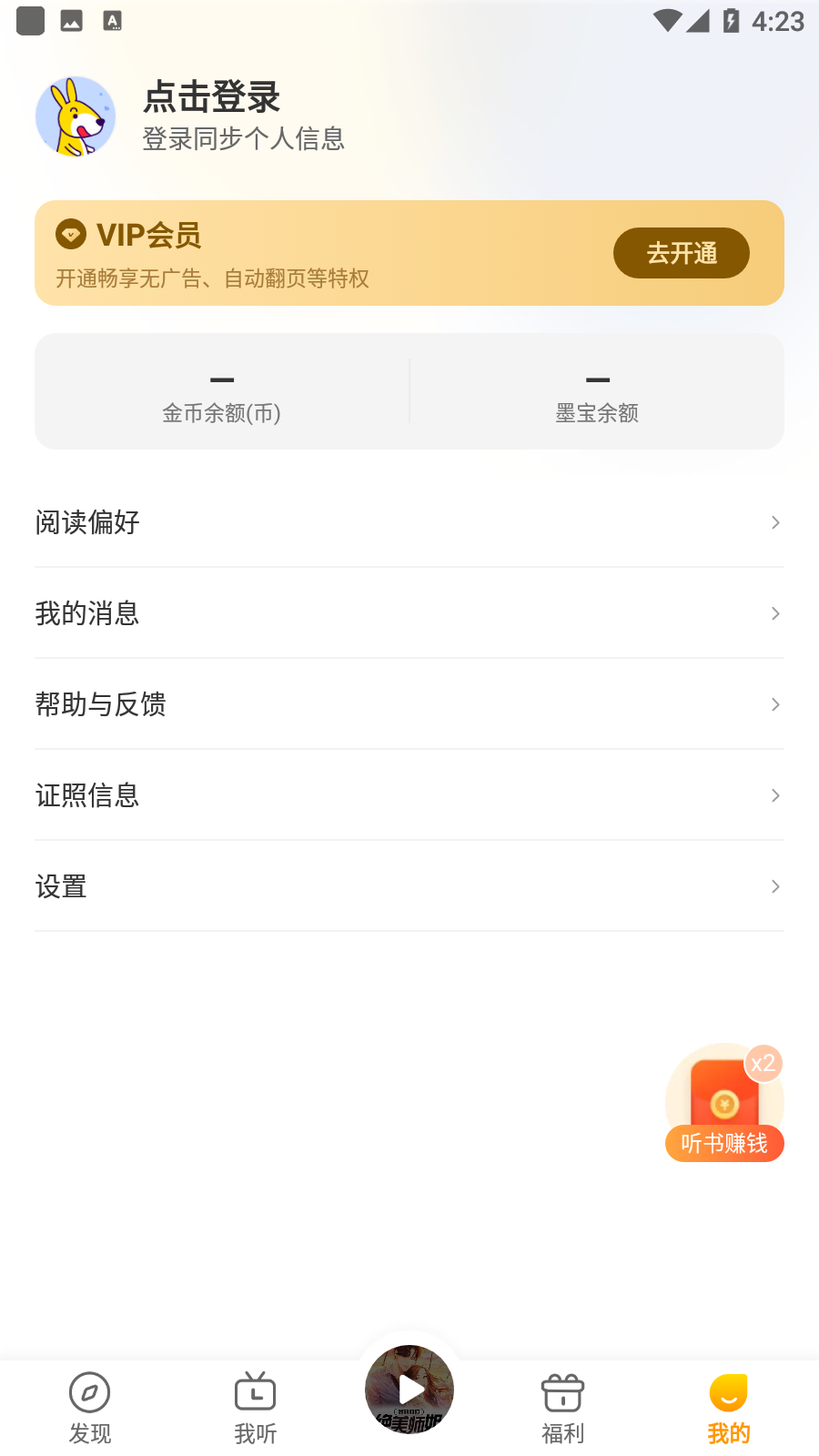Image resolution: width=819 pixels, height=1456 pixels.
Task: View 金币余额 coin balance
Action: coord(221,393)
